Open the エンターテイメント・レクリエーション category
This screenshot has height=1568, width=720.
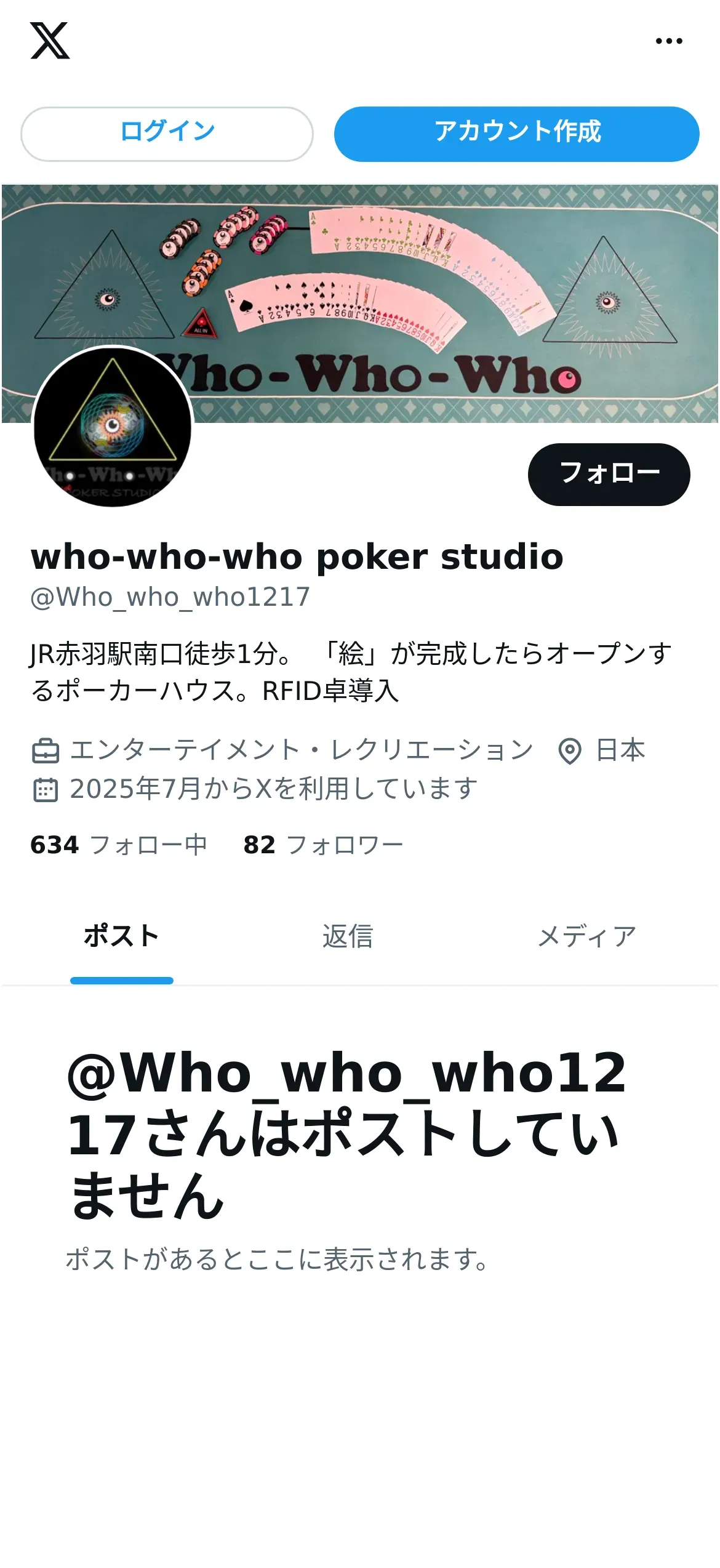300,750
